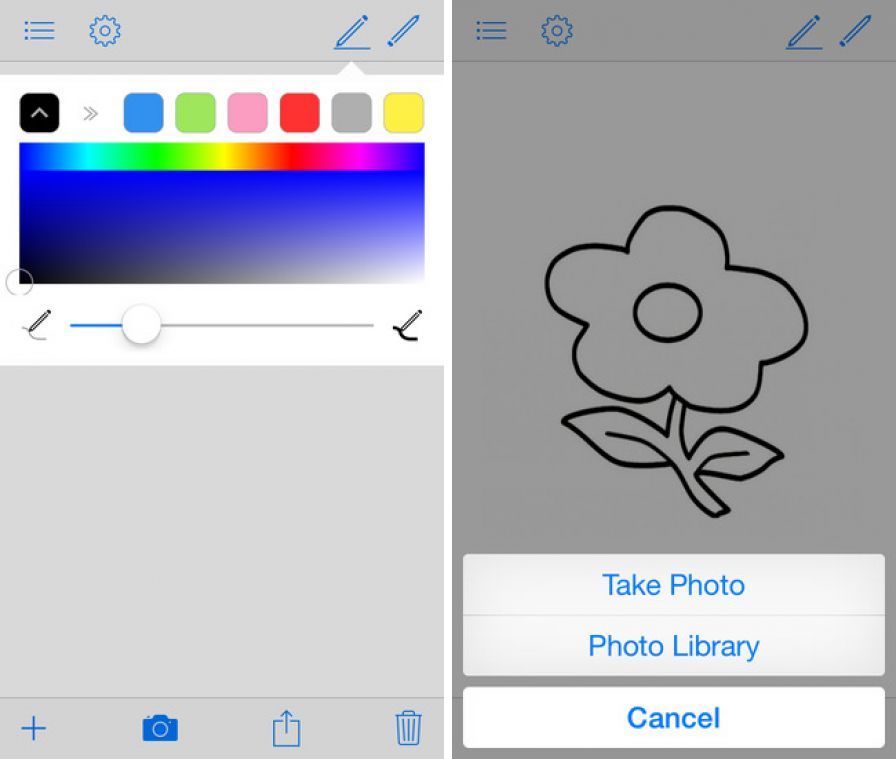Delete the drawing with the trash icon
This screenshot has height=759, width=896.
click(x=408, y=727)
